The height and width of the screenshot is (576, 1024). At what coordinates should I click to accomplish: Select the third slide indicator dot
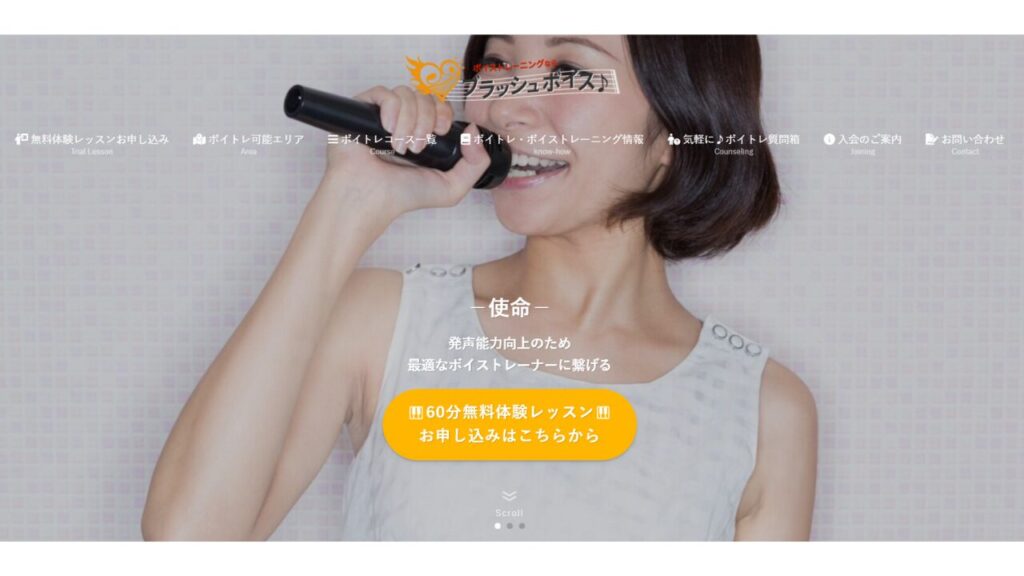(521, 525)
